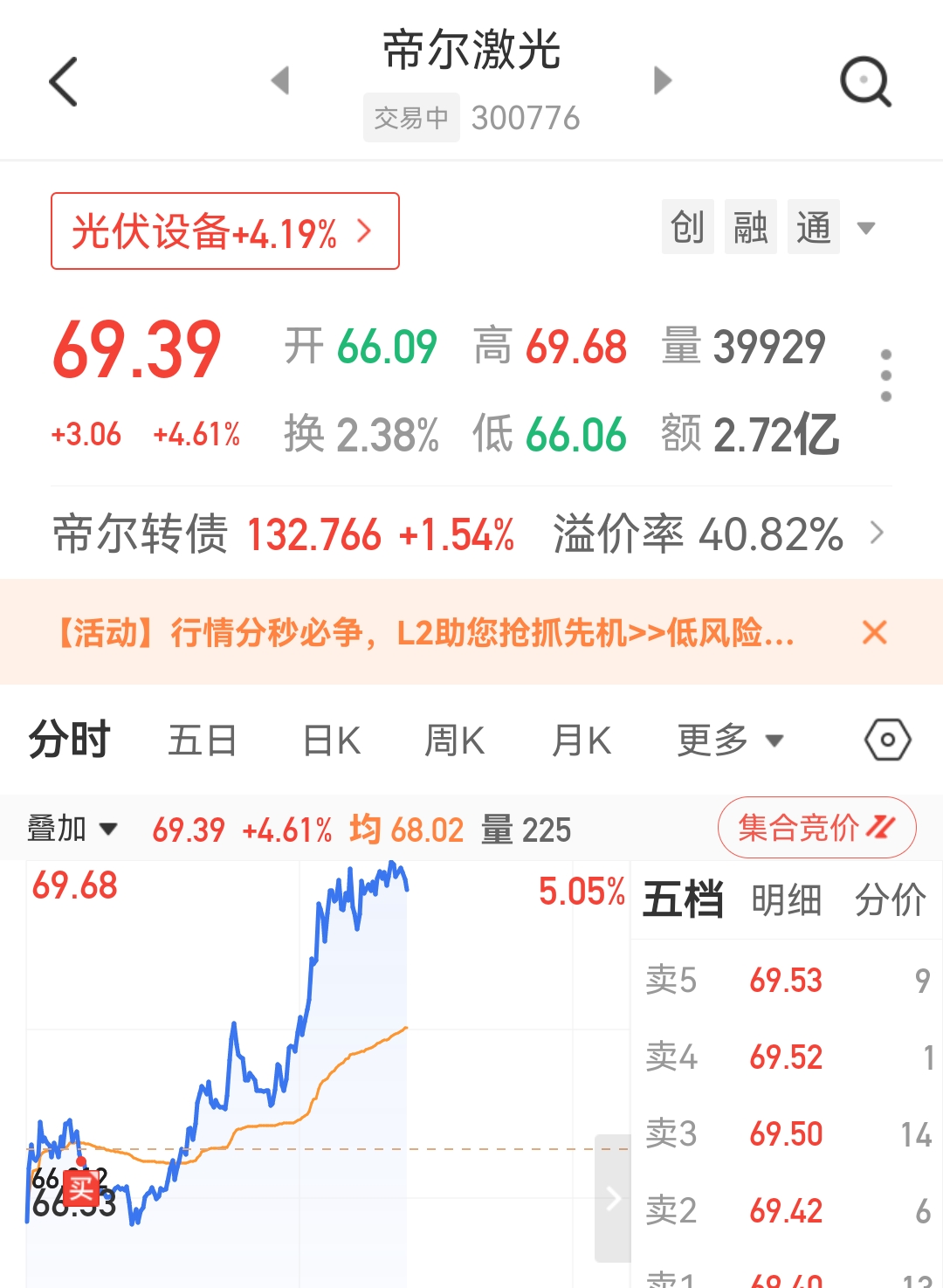Open the three-dot quote details menu
The width and height of the screenshot is (943, 1288).
pos(885,375)
